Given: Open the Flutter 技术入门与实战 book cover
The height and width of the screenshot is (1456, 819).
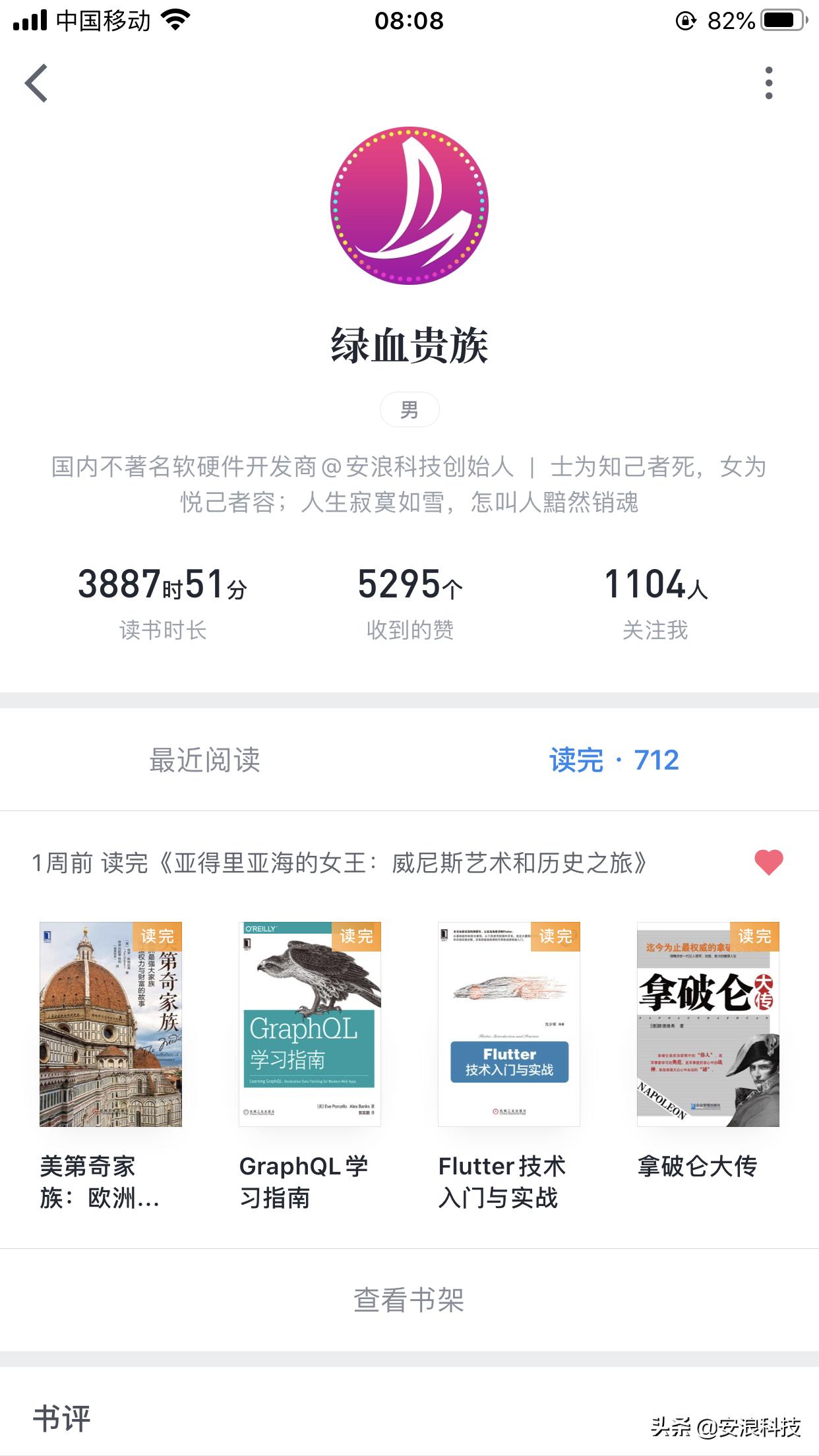Looking at the screenshot, I should [508, 1027].
